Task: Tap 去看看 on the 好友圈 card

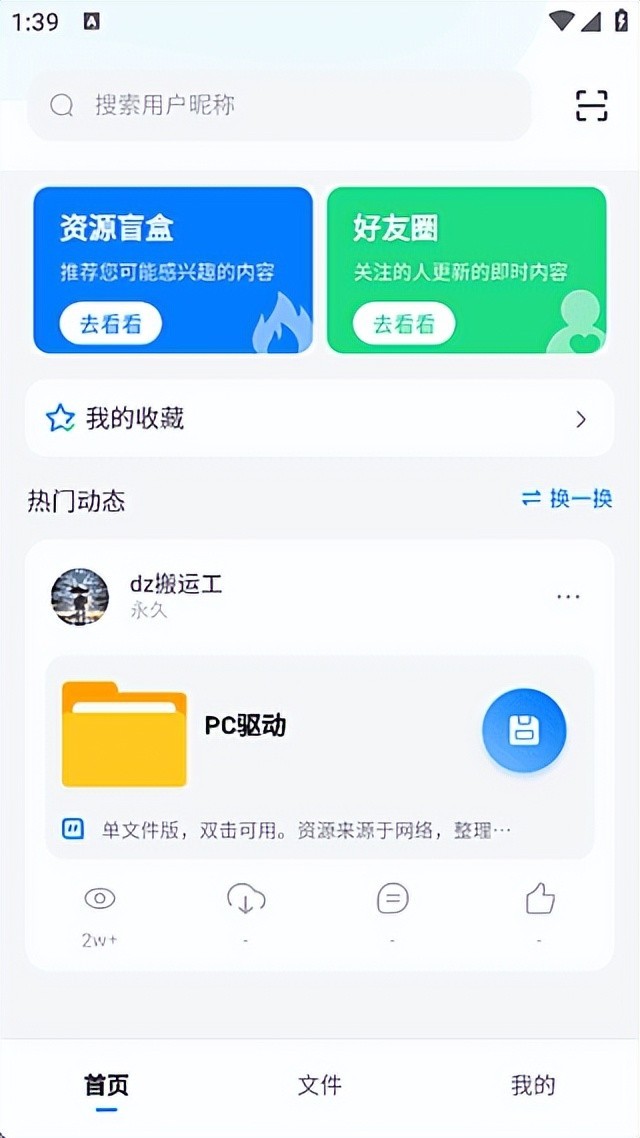Action: 404,324
